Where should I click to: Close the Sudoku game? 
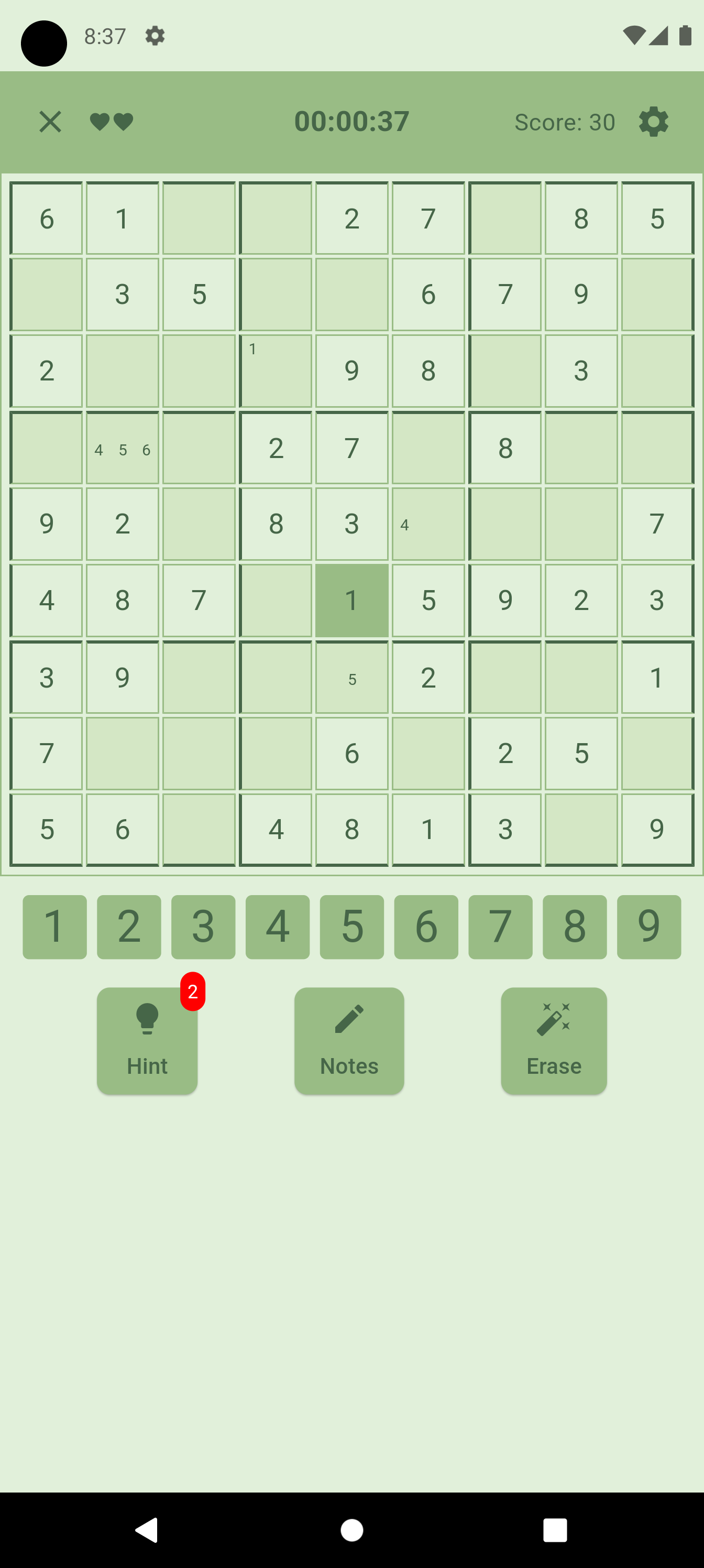(x=50, y=122)
